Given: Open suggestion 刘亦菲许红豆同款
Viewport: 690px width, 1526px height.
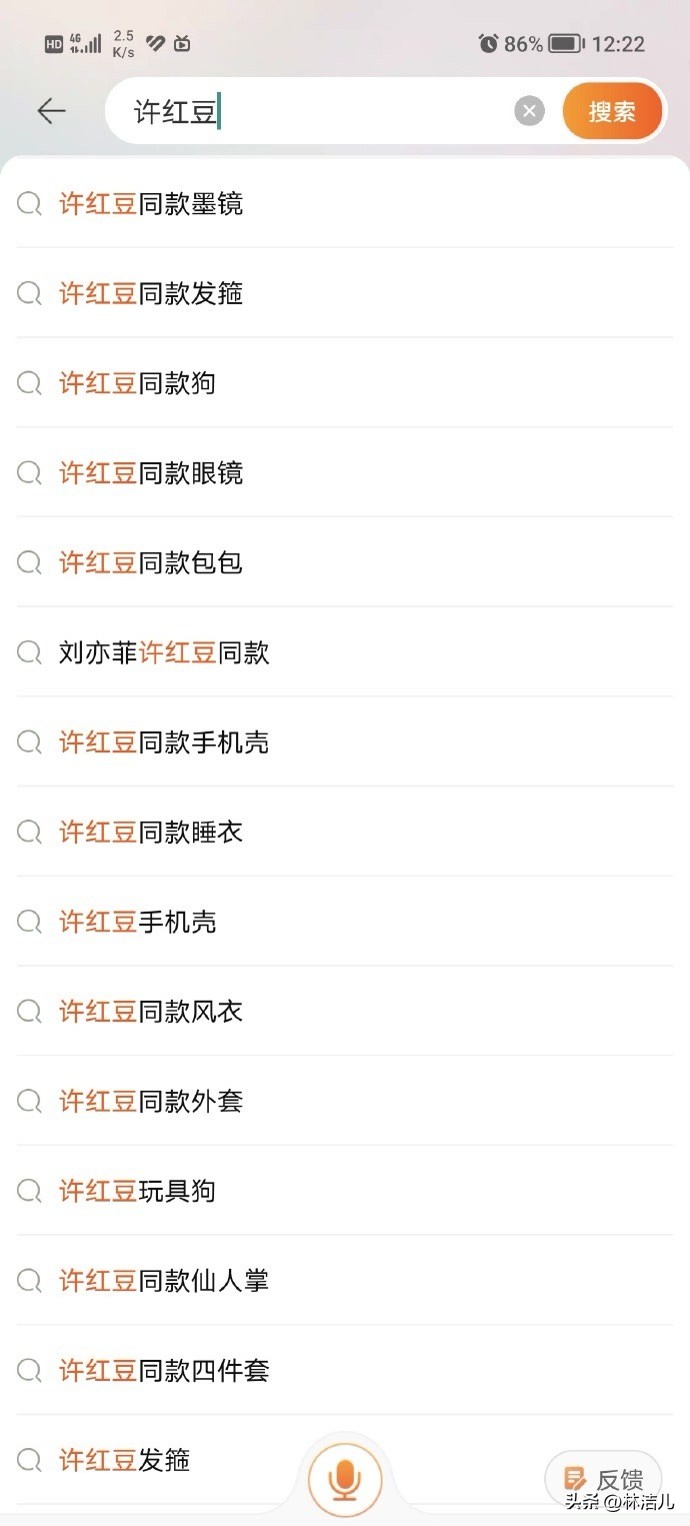Looking at the screenshot, I should pos(345,652).
